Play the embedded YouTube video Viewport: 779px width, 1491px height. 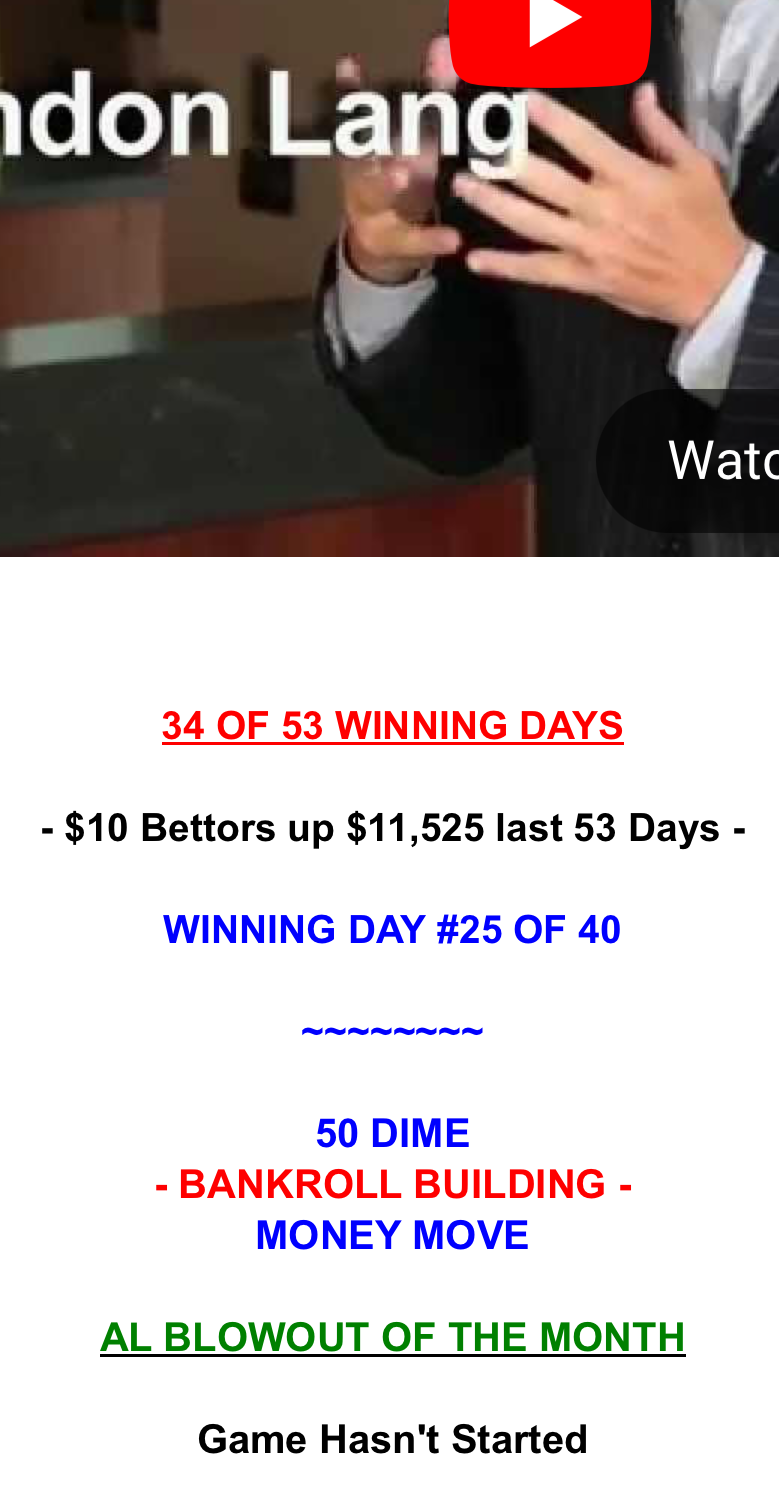coord(550,30)
